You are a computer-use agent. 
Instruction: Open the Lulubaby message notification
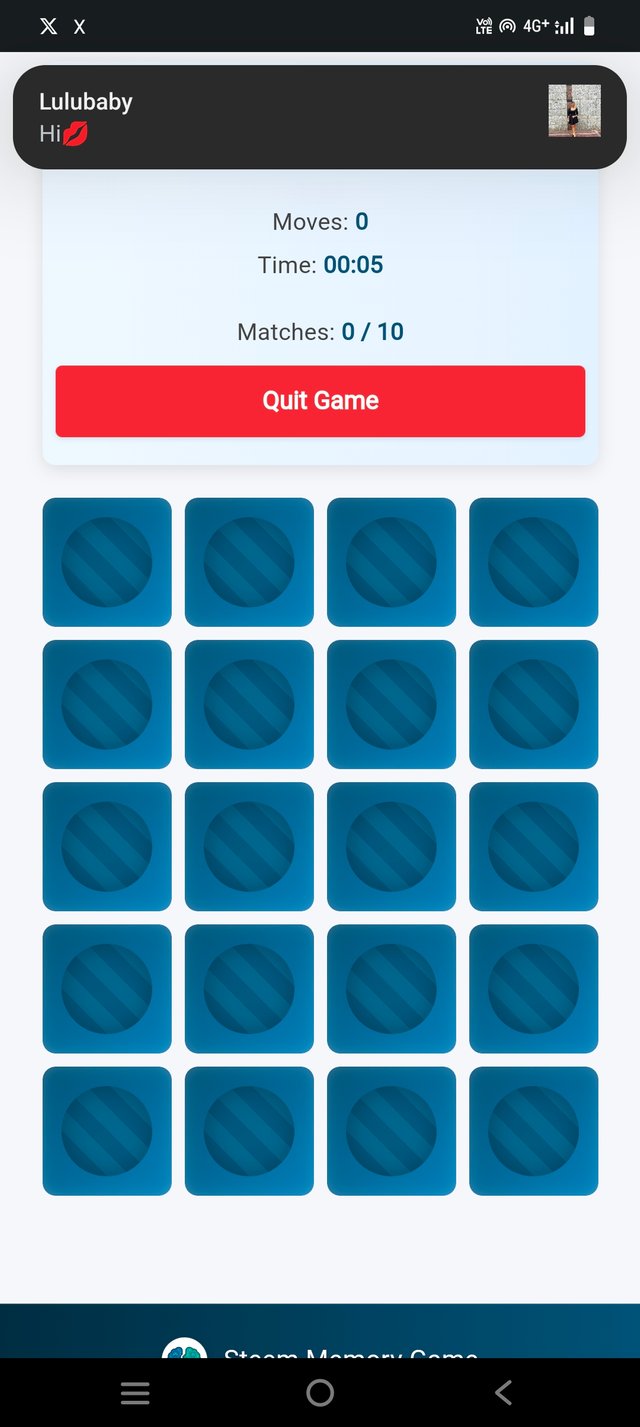click(x=320, y=117)
